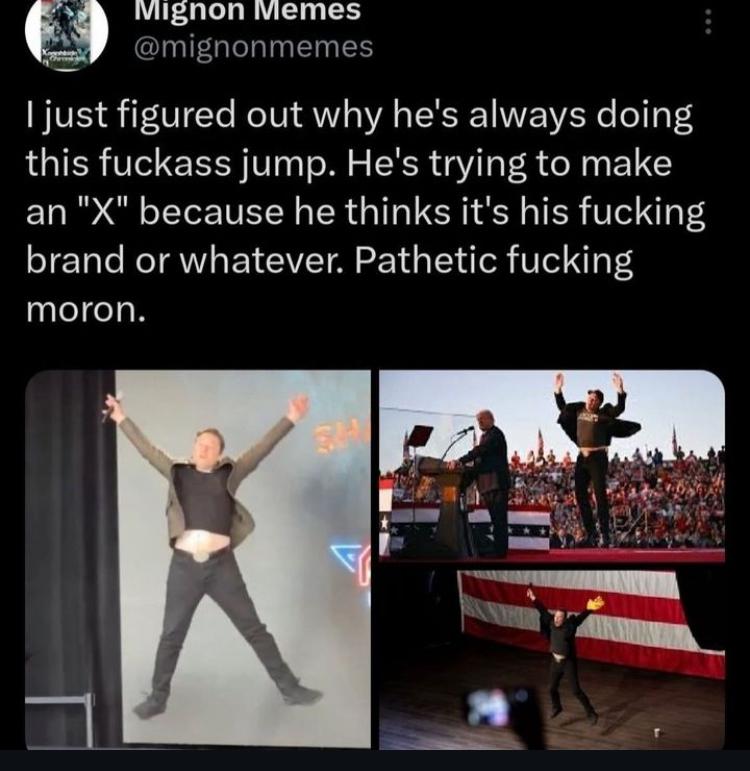
Task: View the top-right photo with the podium
Action: [x=552, y=465]
